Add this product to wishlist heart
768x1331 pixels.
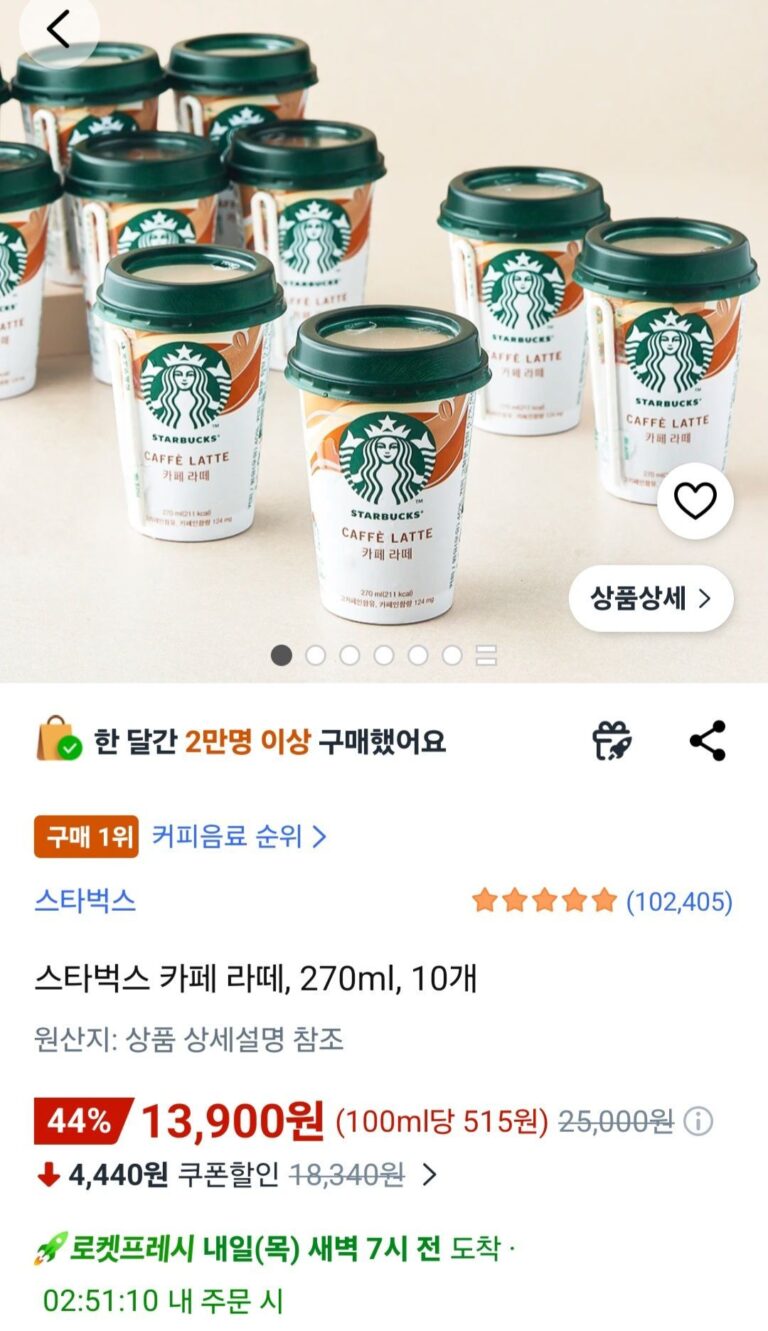pyautogui.click(x=695, y=501)
